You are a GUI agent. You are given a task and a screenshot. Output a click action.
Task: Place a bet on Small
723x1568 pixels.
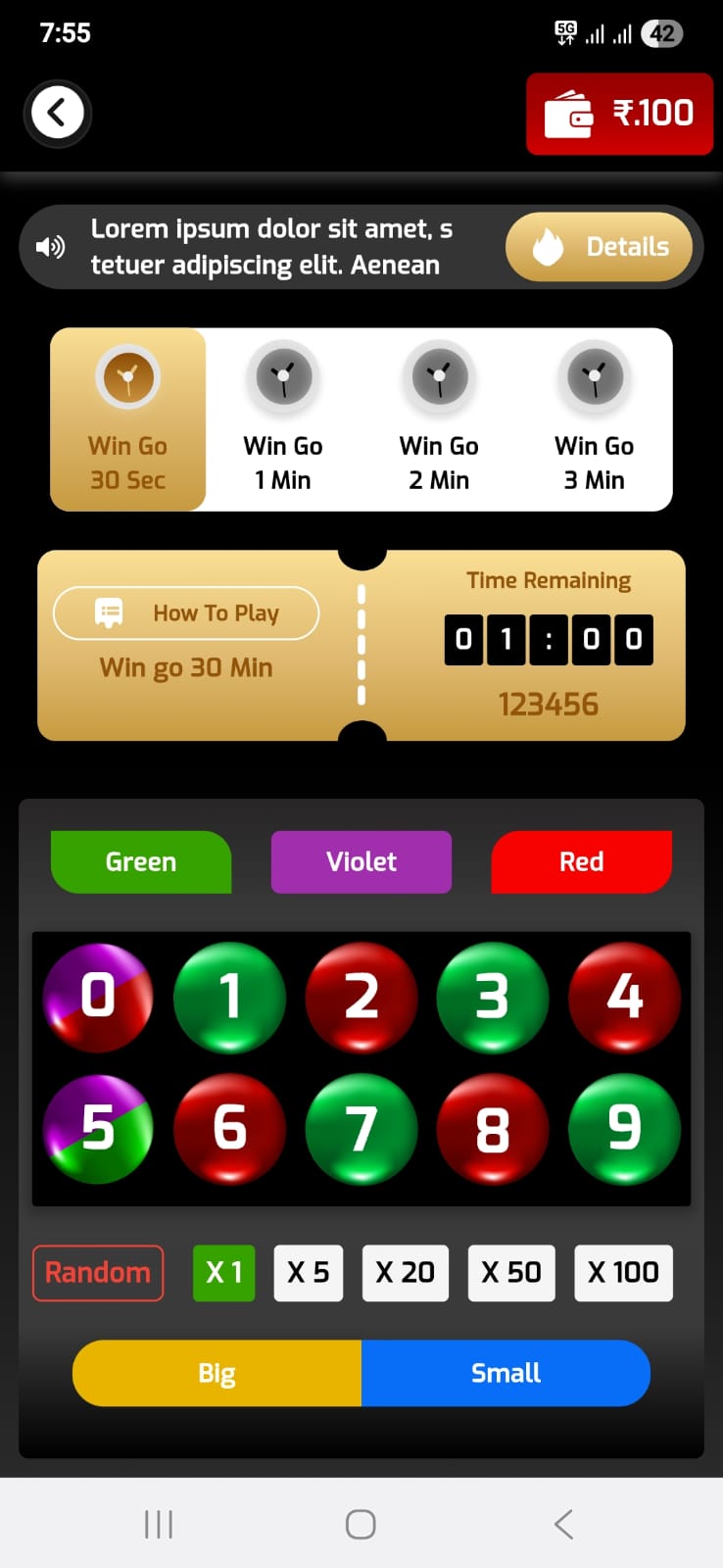click(506, 1373)
